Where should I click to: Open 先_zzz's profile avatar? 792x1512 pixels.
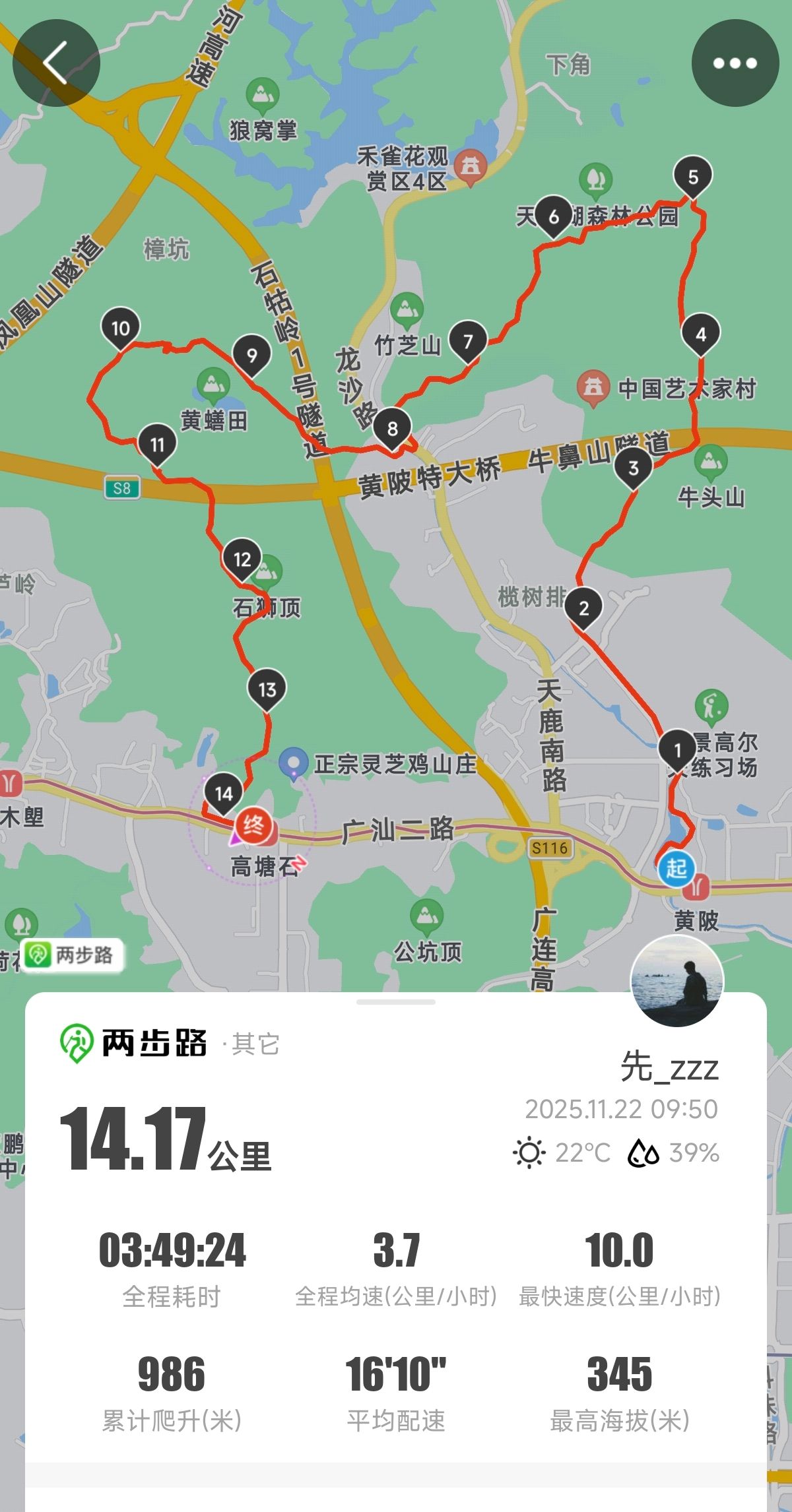tap(676, 980)
